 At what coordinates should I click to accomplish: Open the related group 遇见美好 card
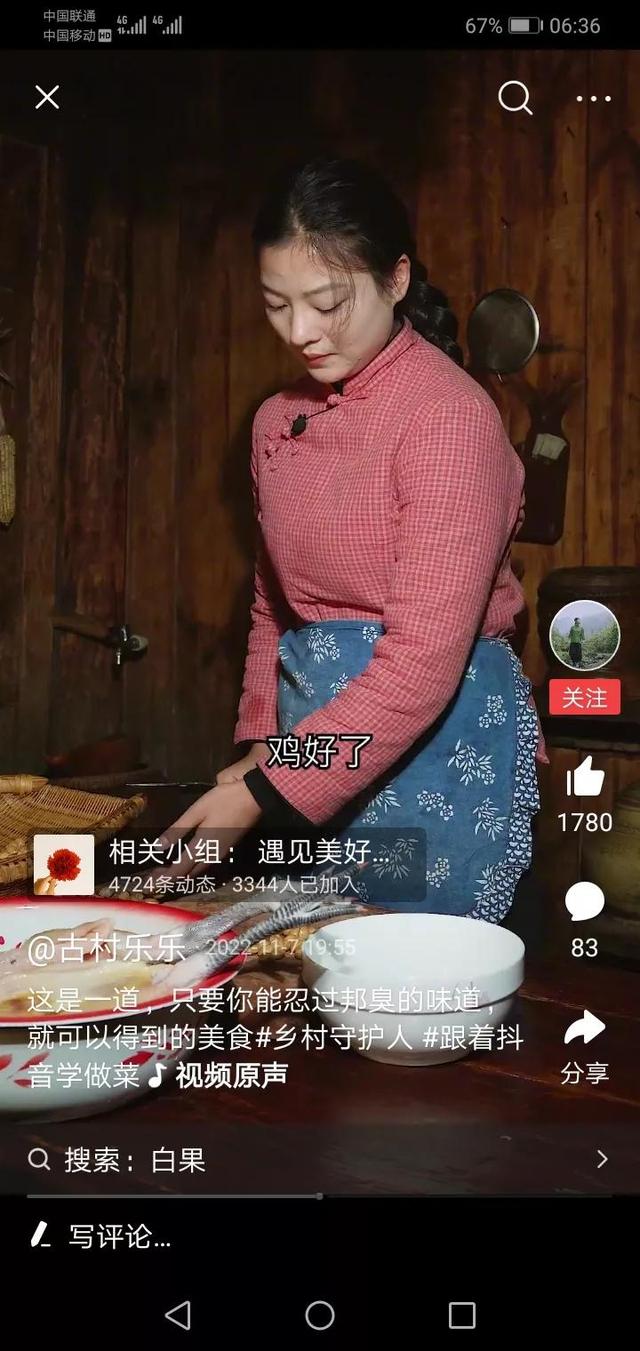[229, 865]
